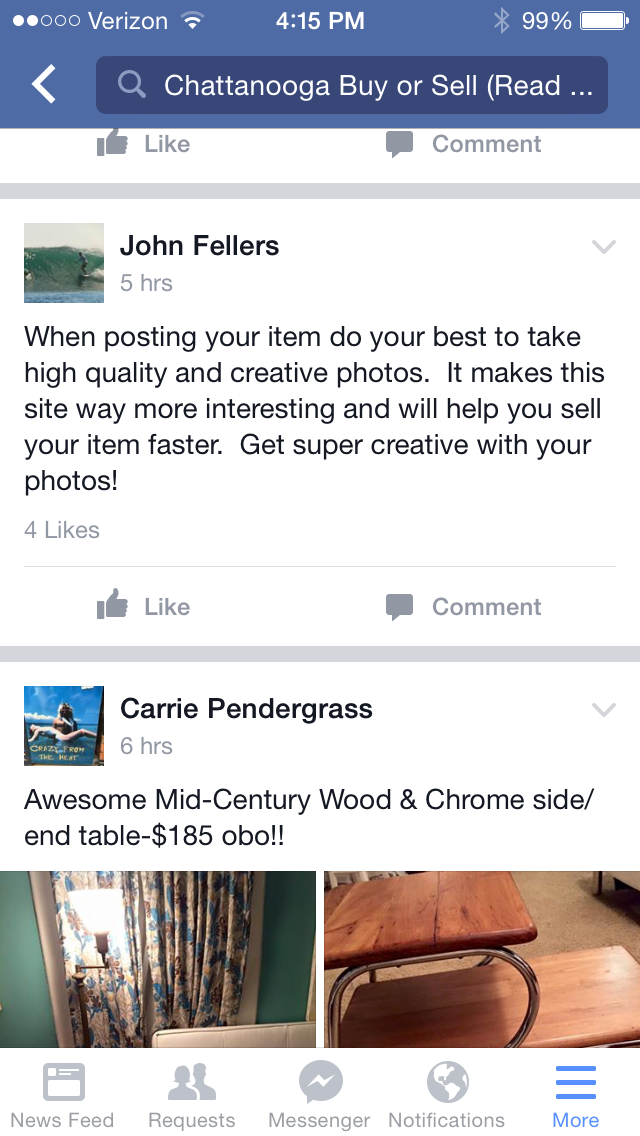Go back using the header arrow
The image size is (640, 1136).
click(44, 85)
